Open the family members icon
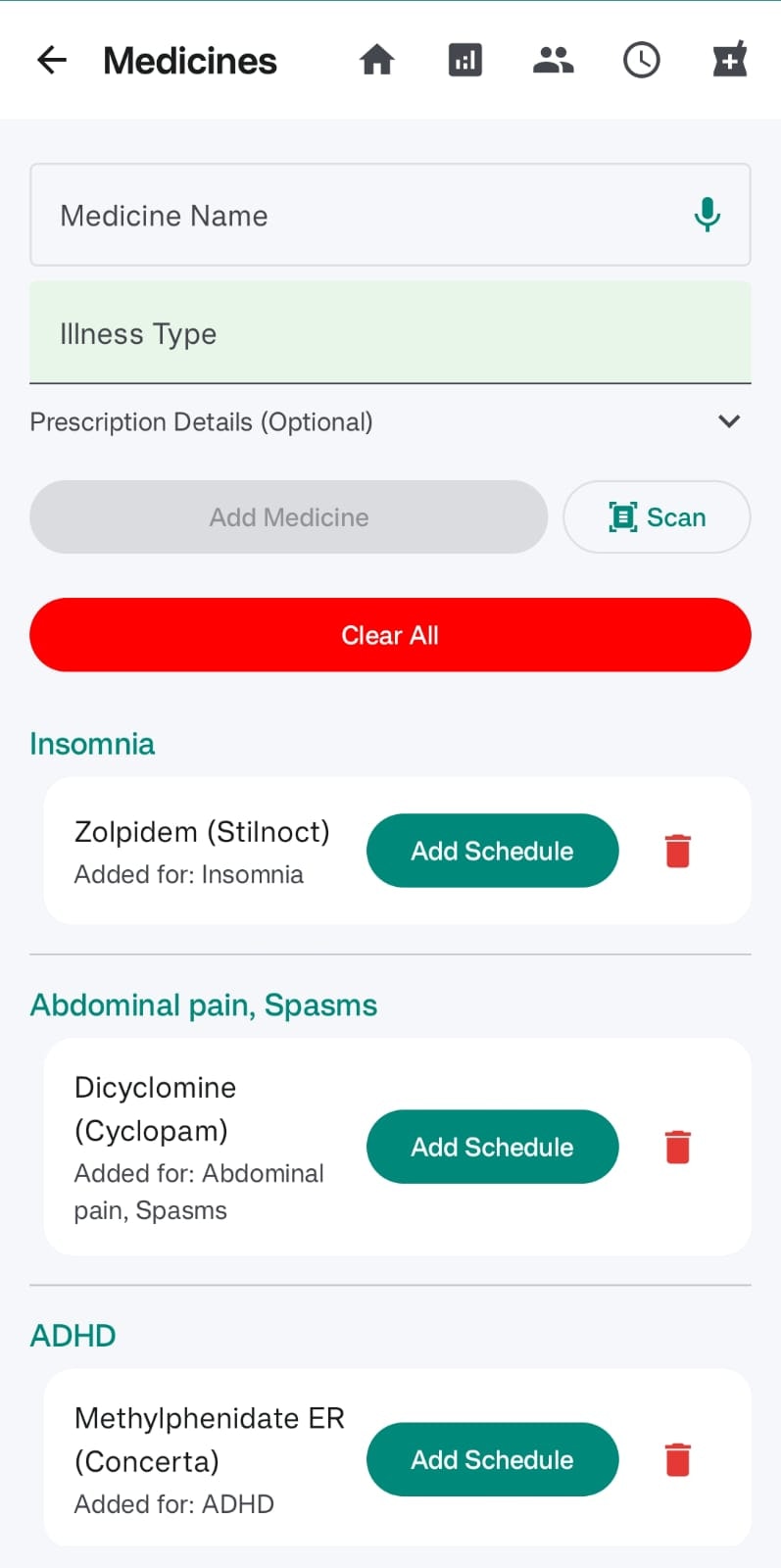 553,60
